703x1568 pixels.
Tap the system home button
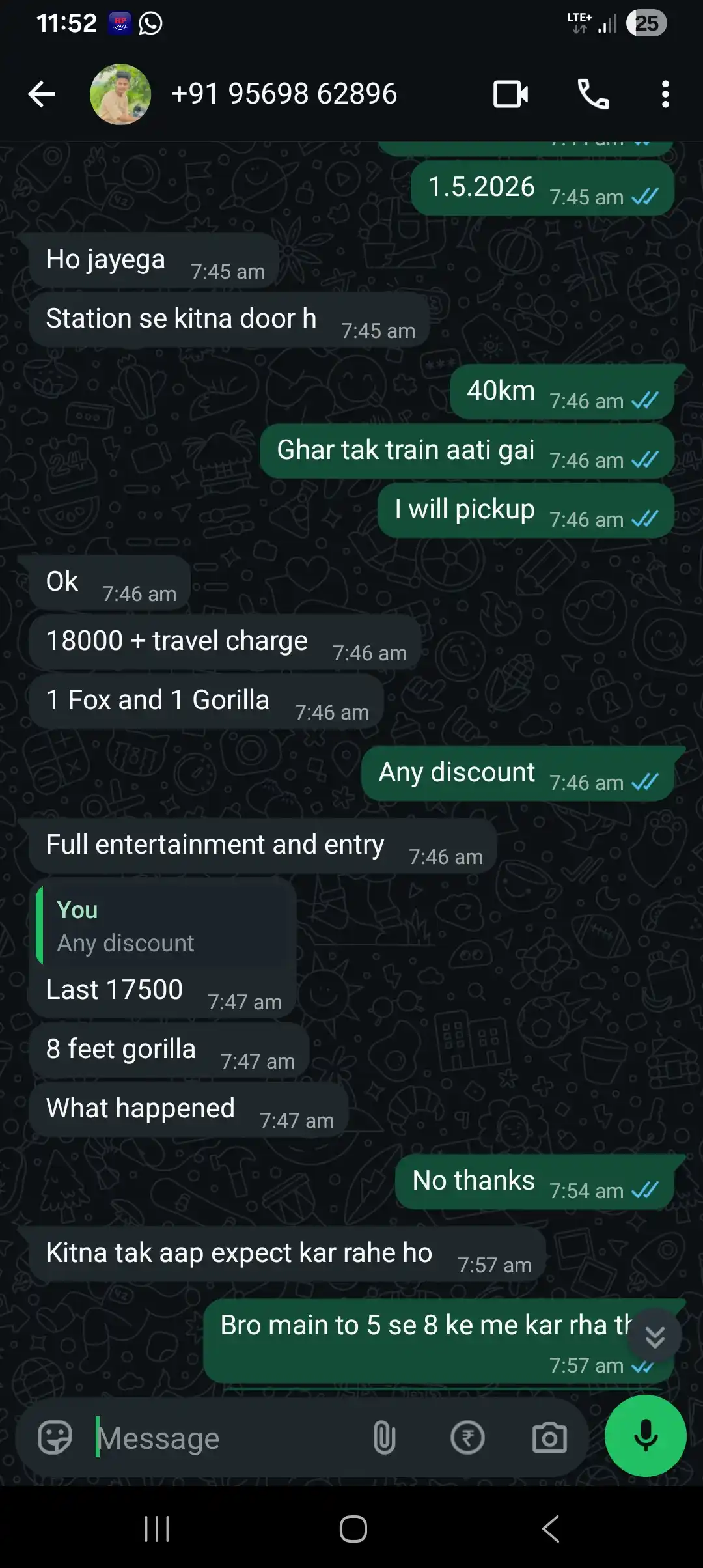[353, 1529]
